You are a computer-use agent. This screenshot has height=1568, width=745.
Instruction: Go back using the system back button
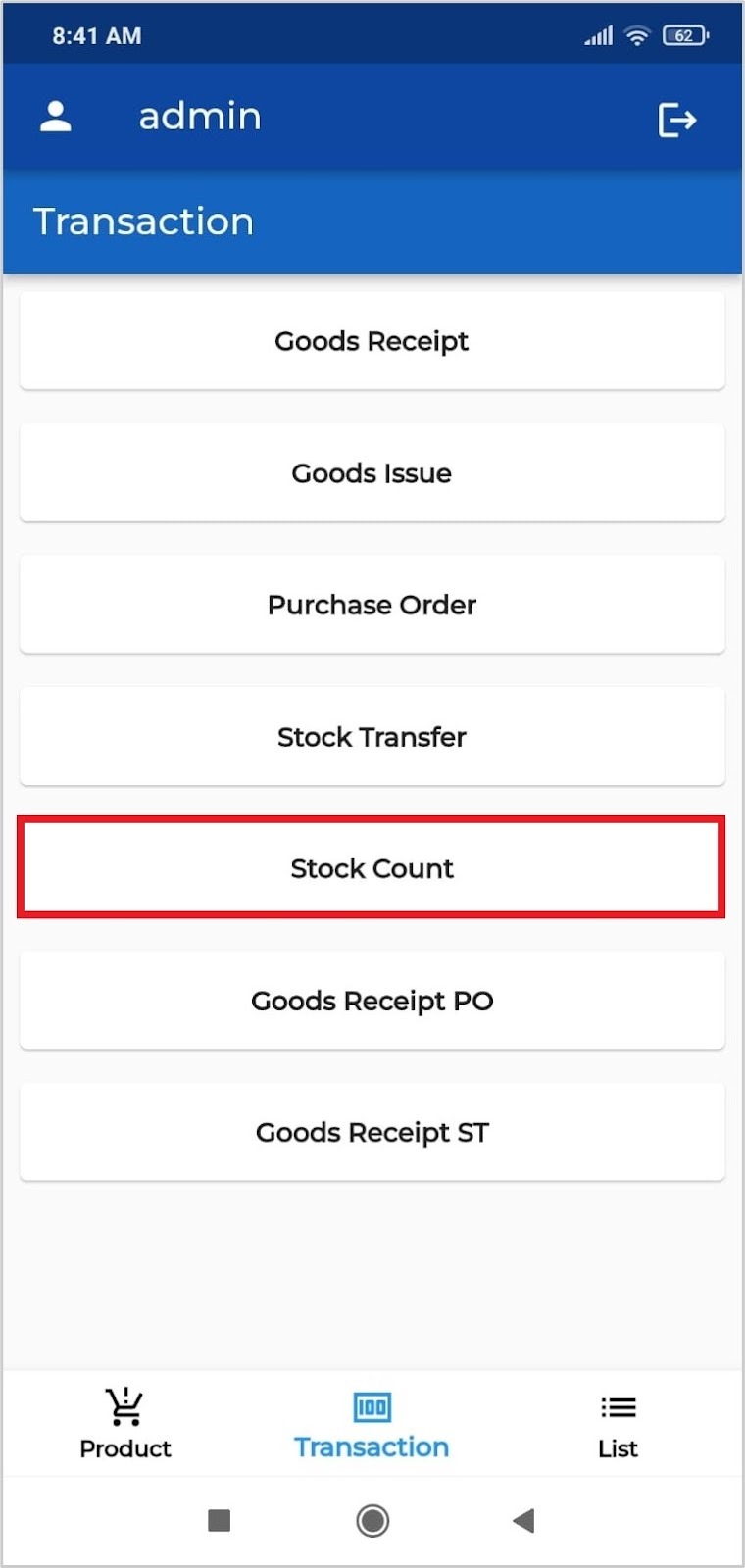523,1520
